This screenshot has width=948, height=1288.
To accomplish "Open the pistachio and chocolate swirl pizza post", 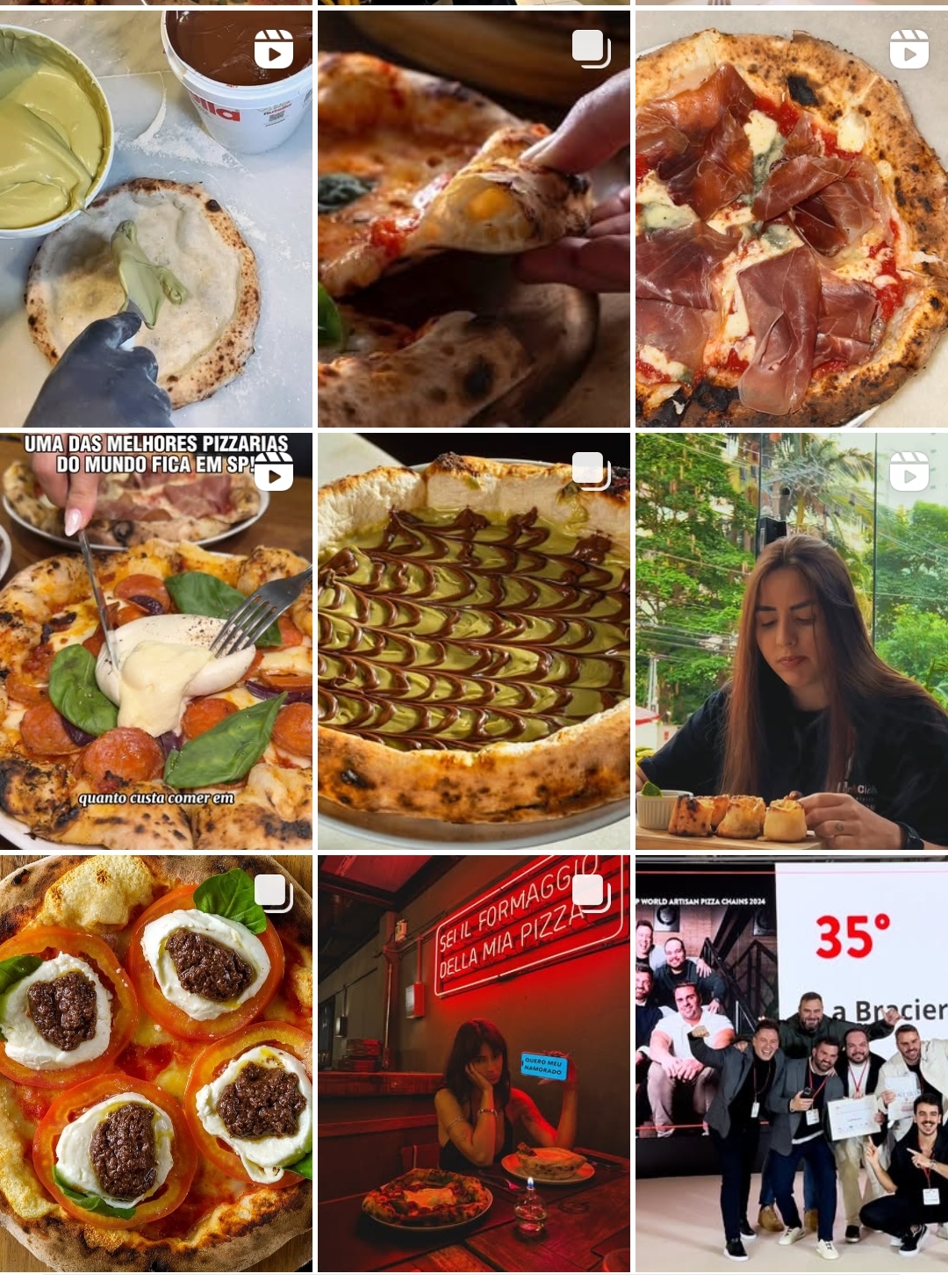I will (x=474, y=641).
